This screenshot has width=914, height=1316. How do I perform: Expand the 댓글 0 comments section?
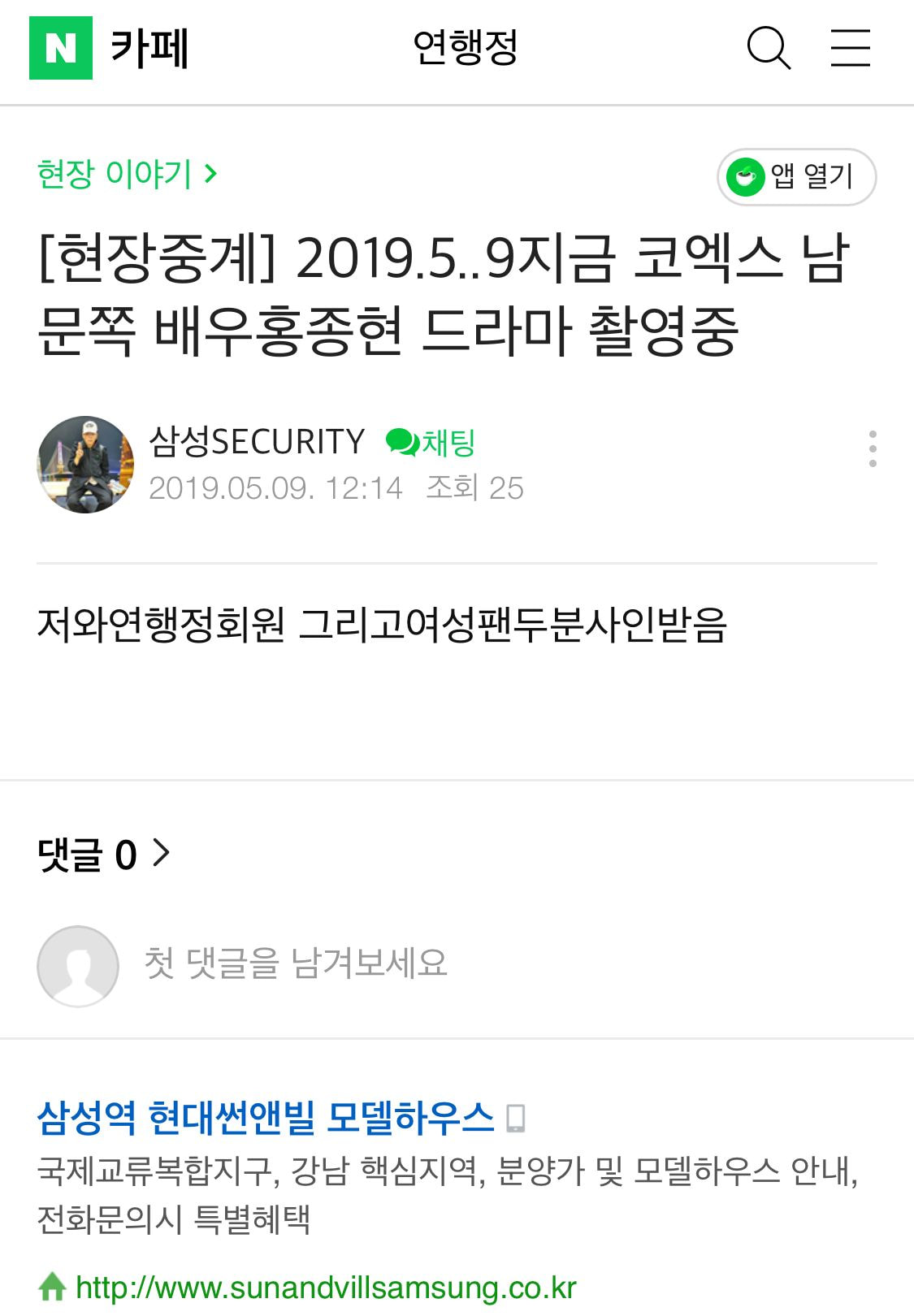[104, 855]
